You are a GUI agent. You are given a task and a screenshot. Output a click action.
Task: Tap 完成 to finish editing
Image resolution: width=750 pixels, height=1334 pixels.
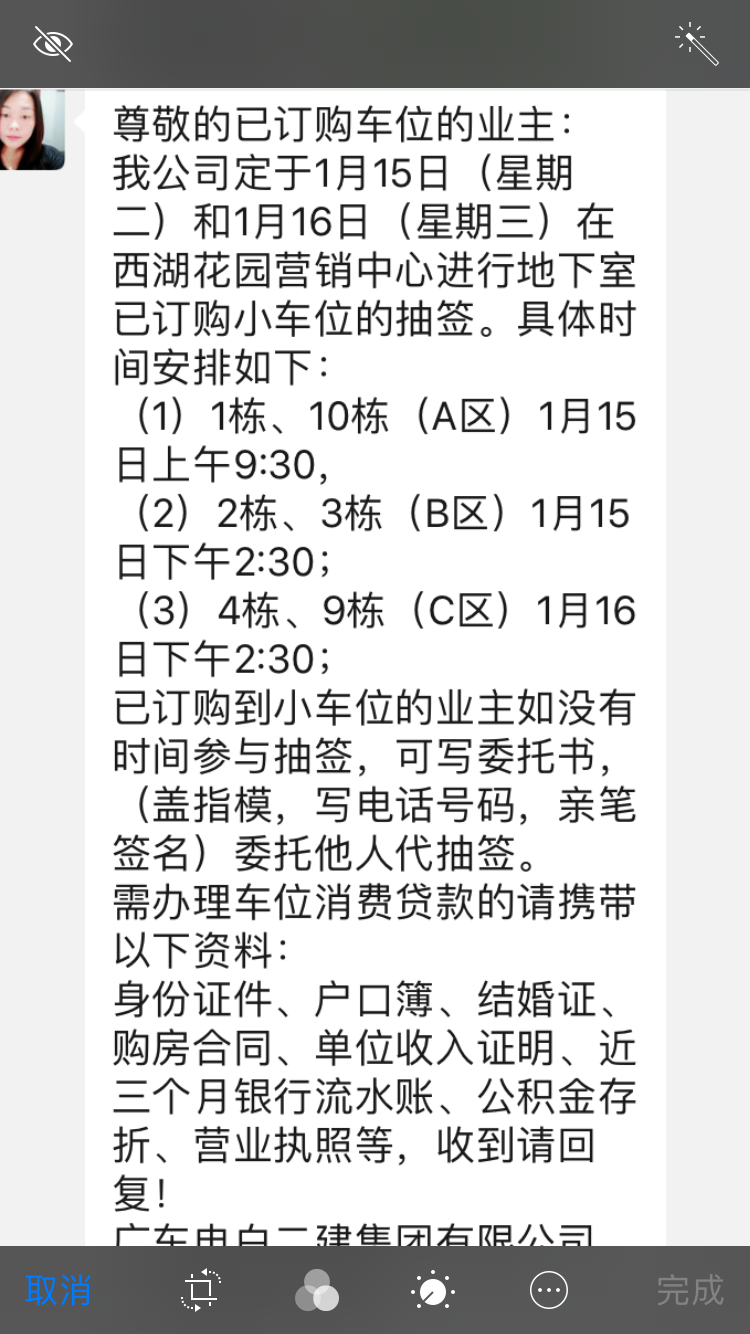(690, 1290)
